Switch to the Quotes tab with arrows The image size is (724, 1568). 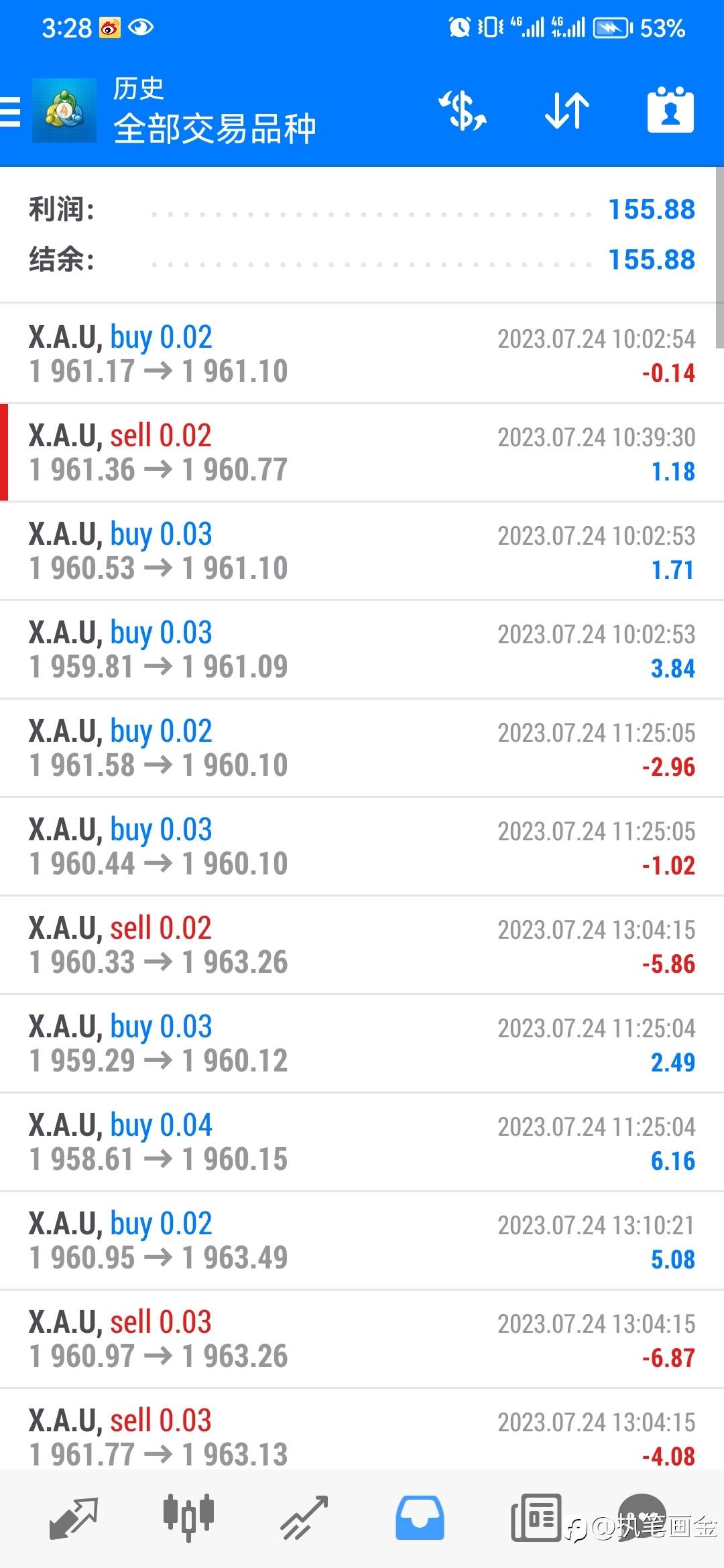pos(74,1518)
